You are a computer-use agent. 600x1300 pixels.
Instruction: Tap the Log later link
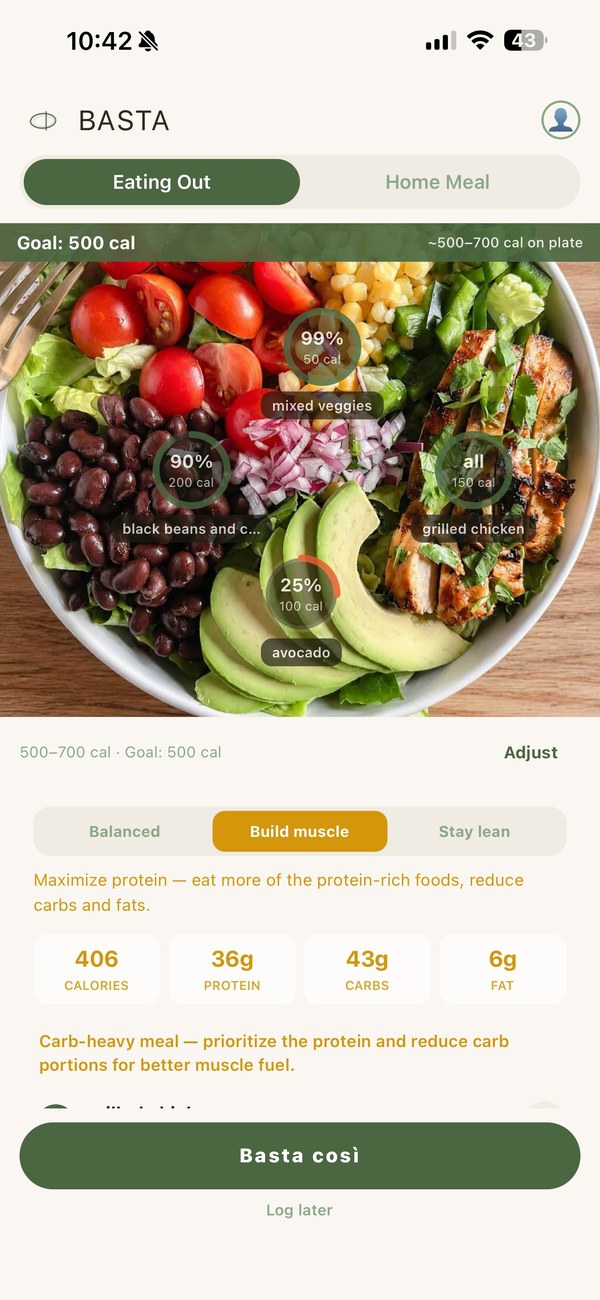click(299, 1210)
